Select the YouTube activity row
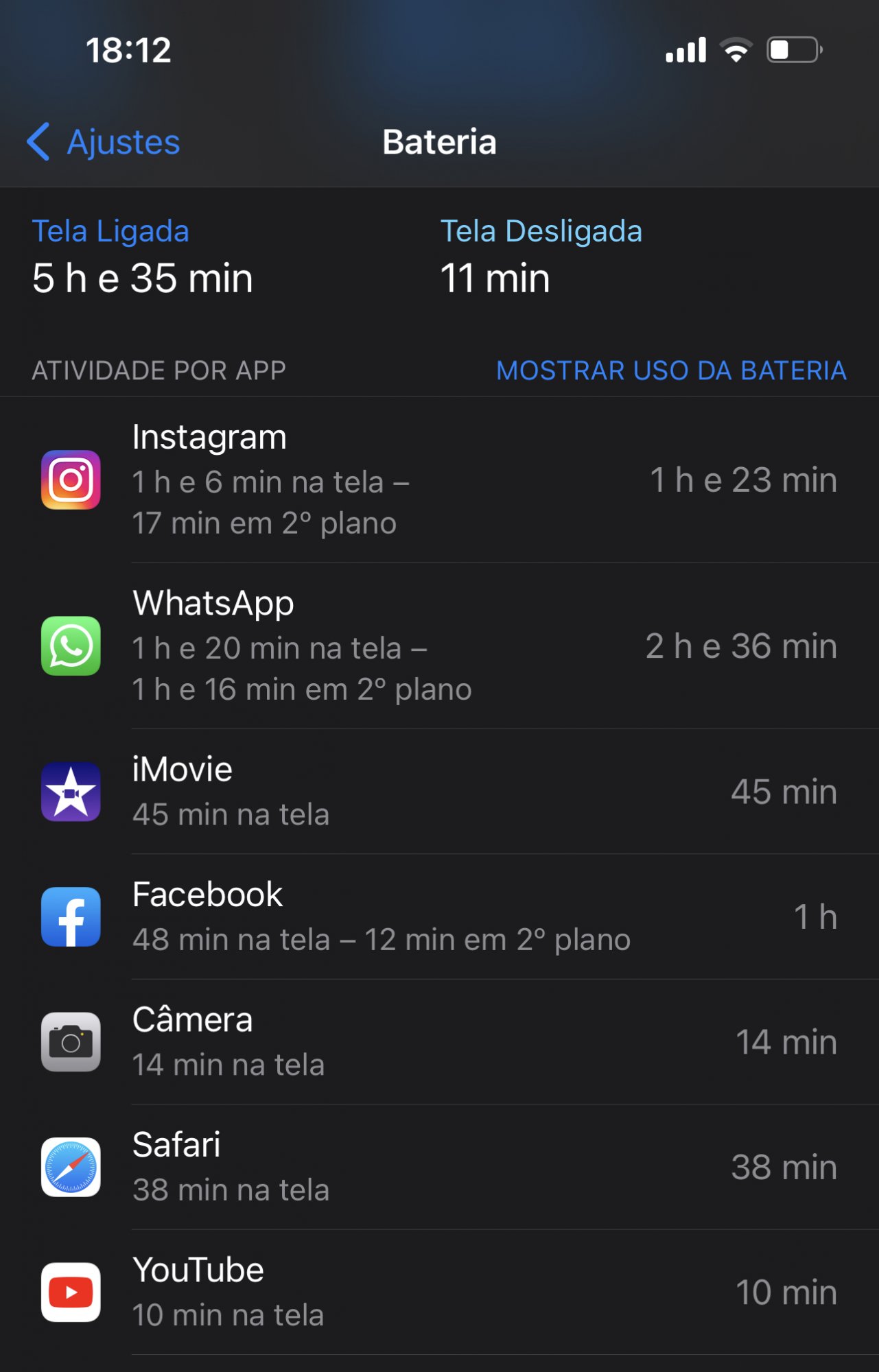 point(439,1292)
